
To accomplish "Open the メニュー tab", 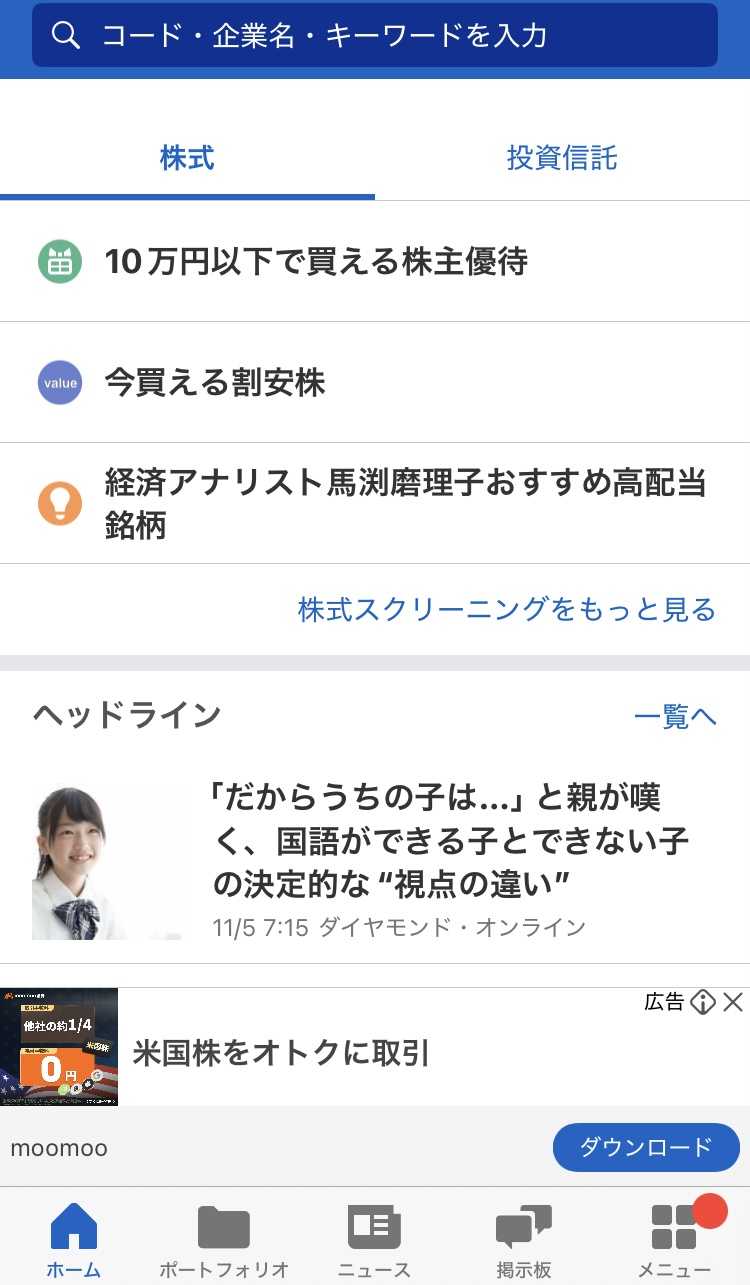I will click(x=674, y=1240).
